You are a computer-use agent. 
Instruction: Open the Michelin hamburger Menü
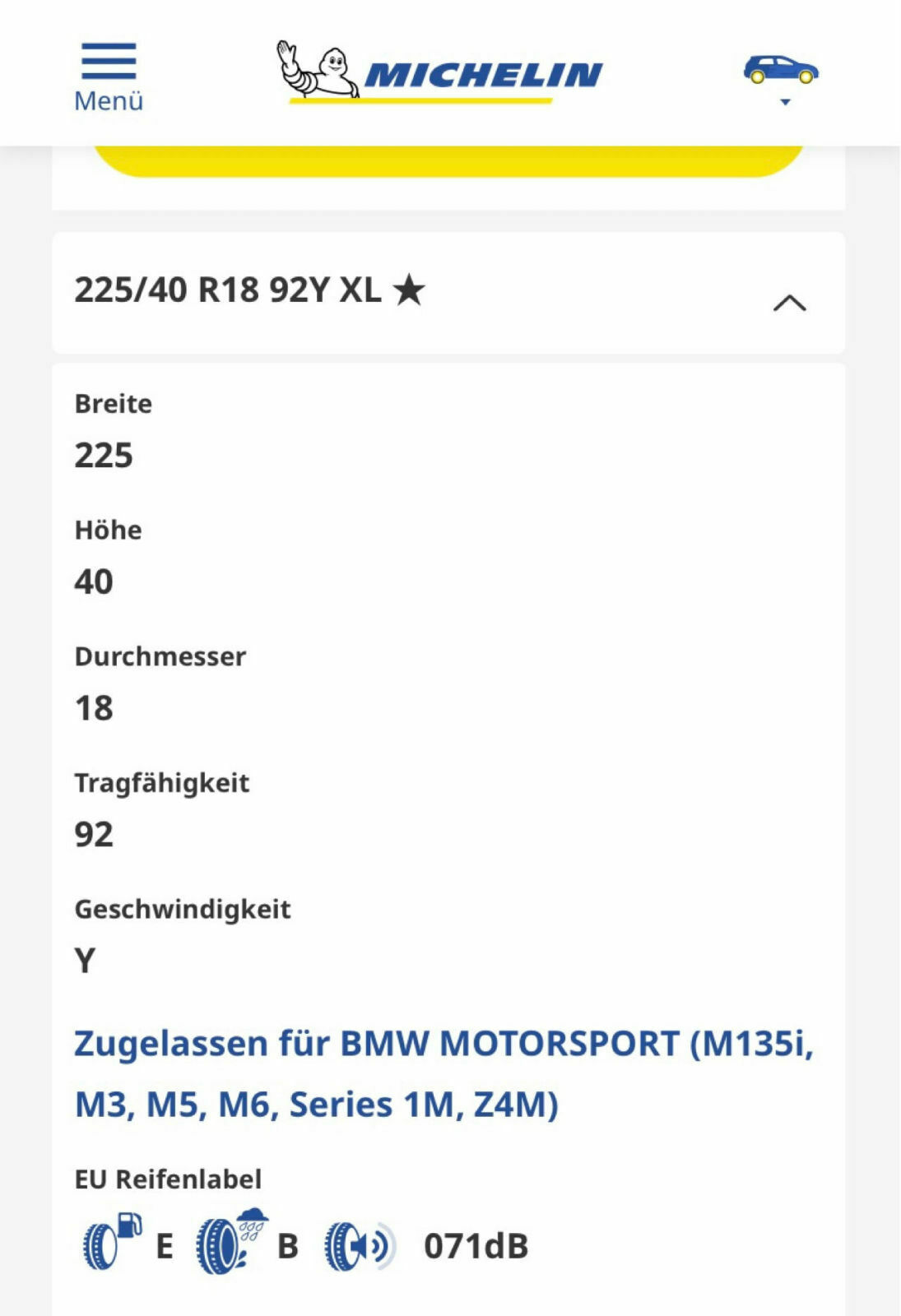click(109, 62)
